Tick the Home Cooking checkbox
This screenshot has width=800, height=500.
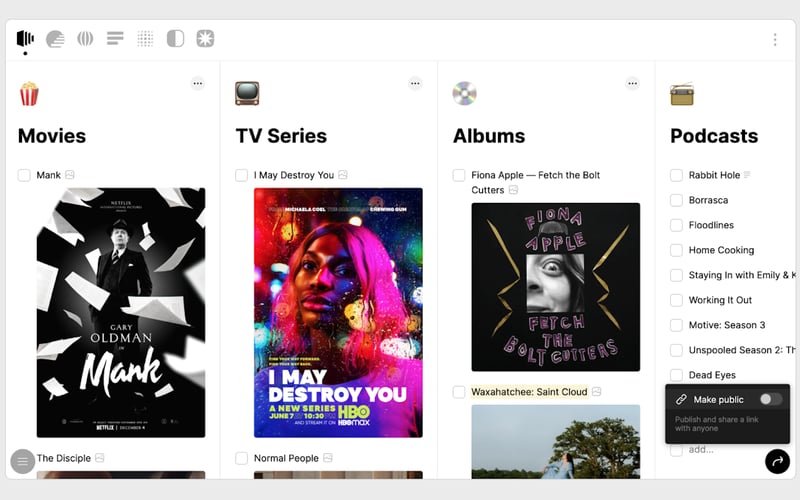point(676,250)
